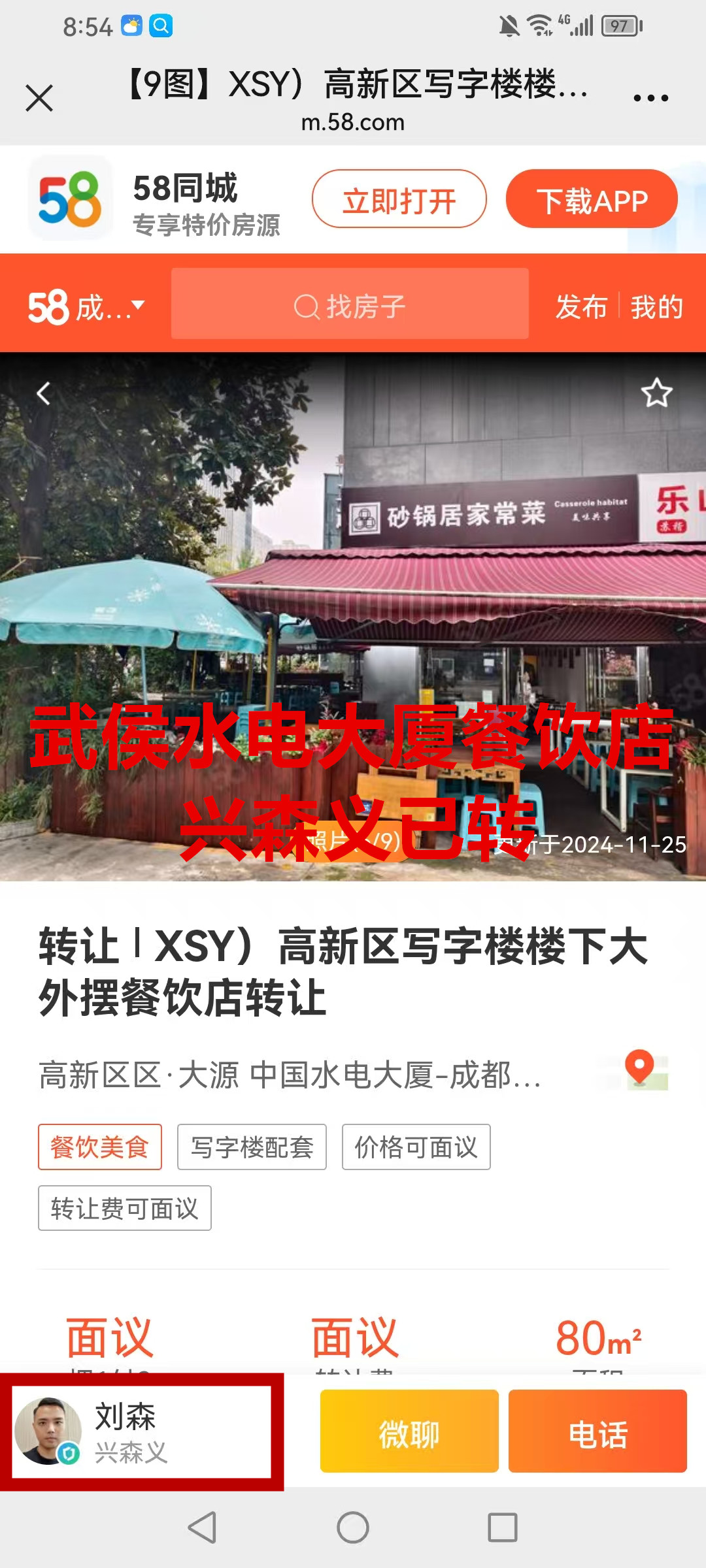Tap the 下载APP button
This screenshot has height=1568, width=706.
pos(591,199)
